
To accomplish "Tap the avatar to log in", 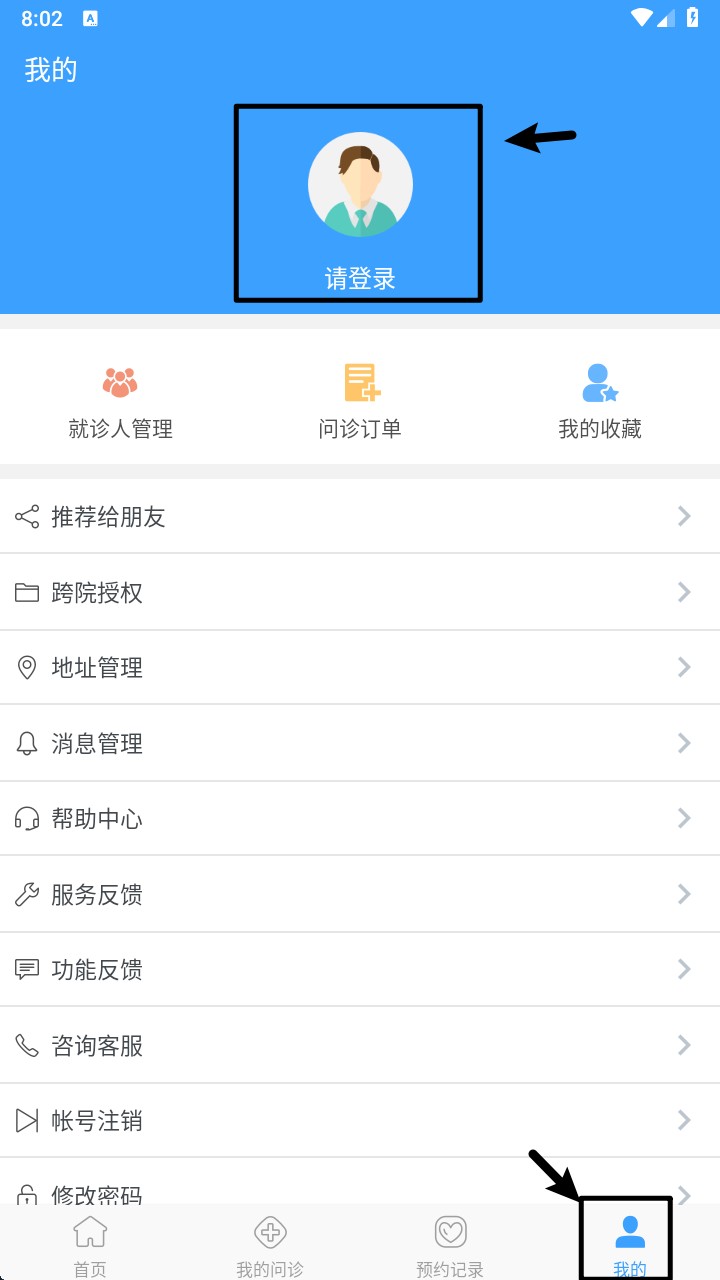I will 360,185.
